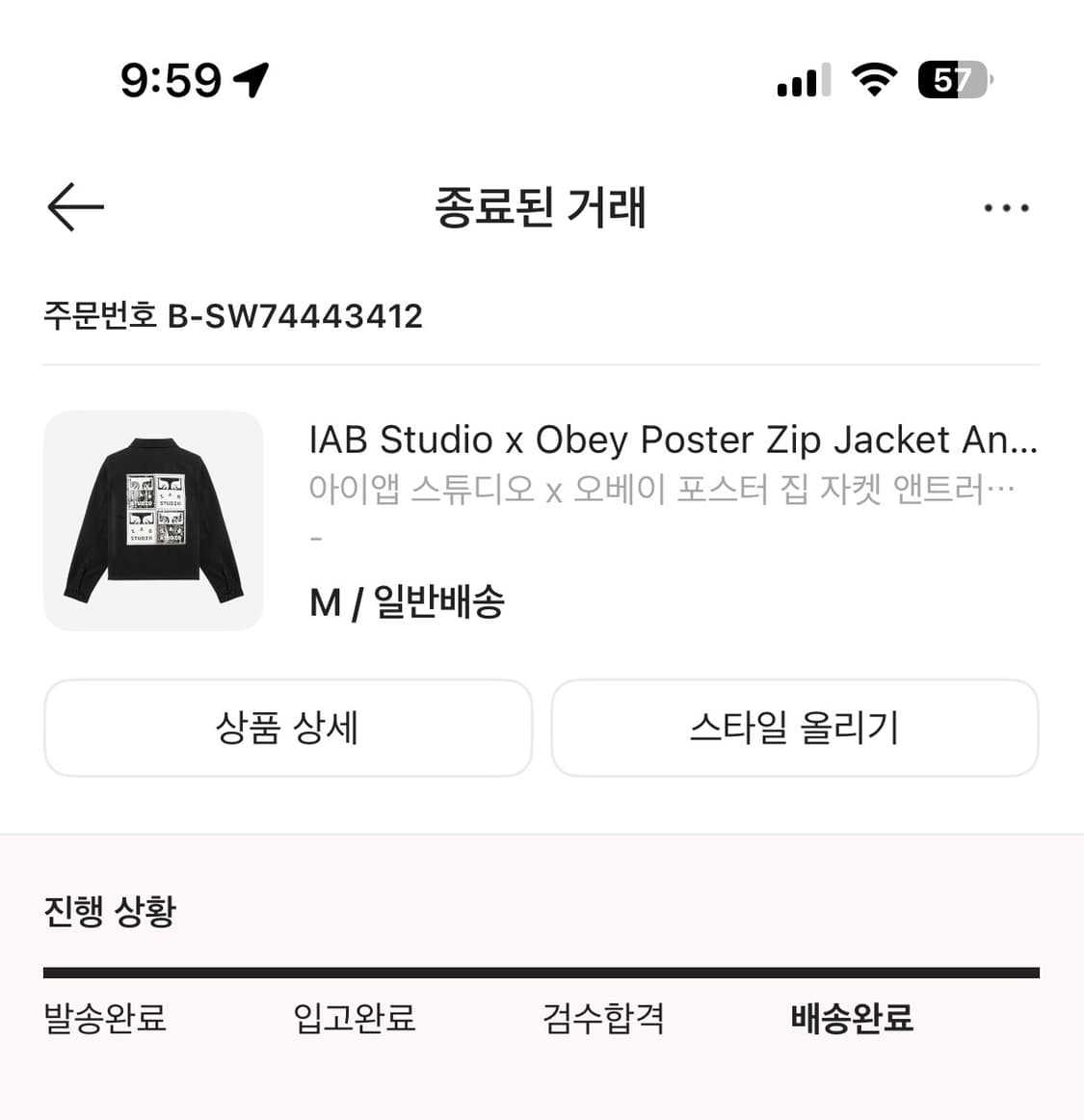Click the 종료된 거래 title
This screenshot has height=1120, width=1084.
click(542, 208)
